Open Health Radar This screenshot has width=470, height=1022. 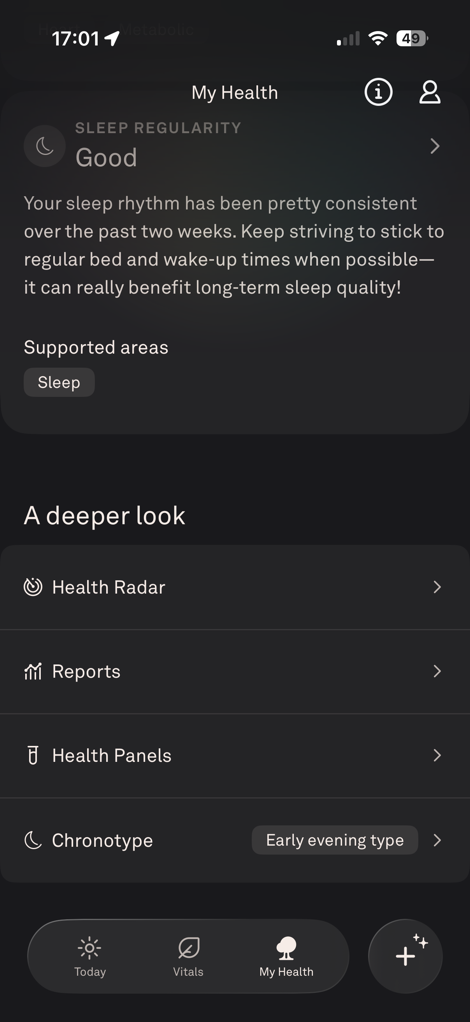[235, 587]
